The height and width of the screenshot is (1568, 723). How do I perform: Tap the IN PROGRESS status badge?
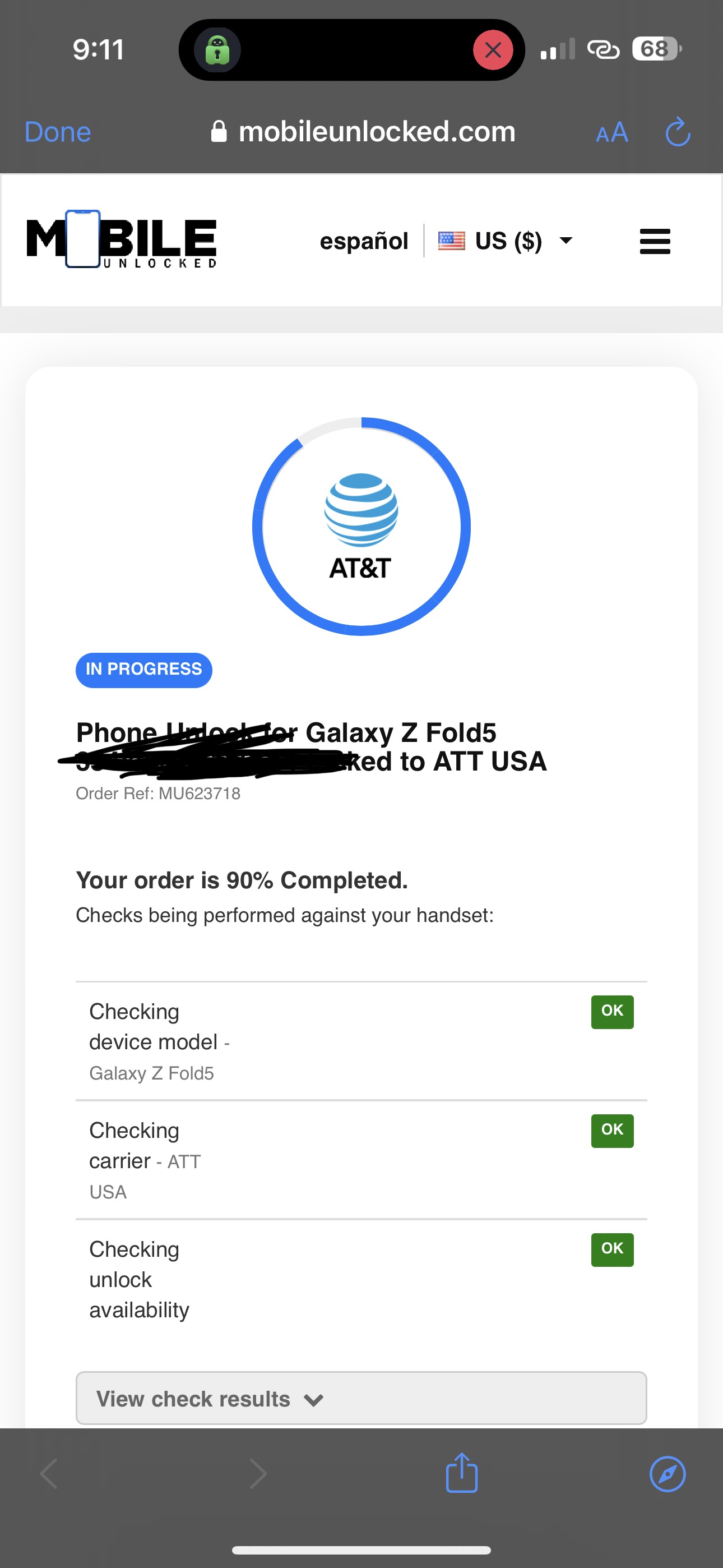point(143,669)
